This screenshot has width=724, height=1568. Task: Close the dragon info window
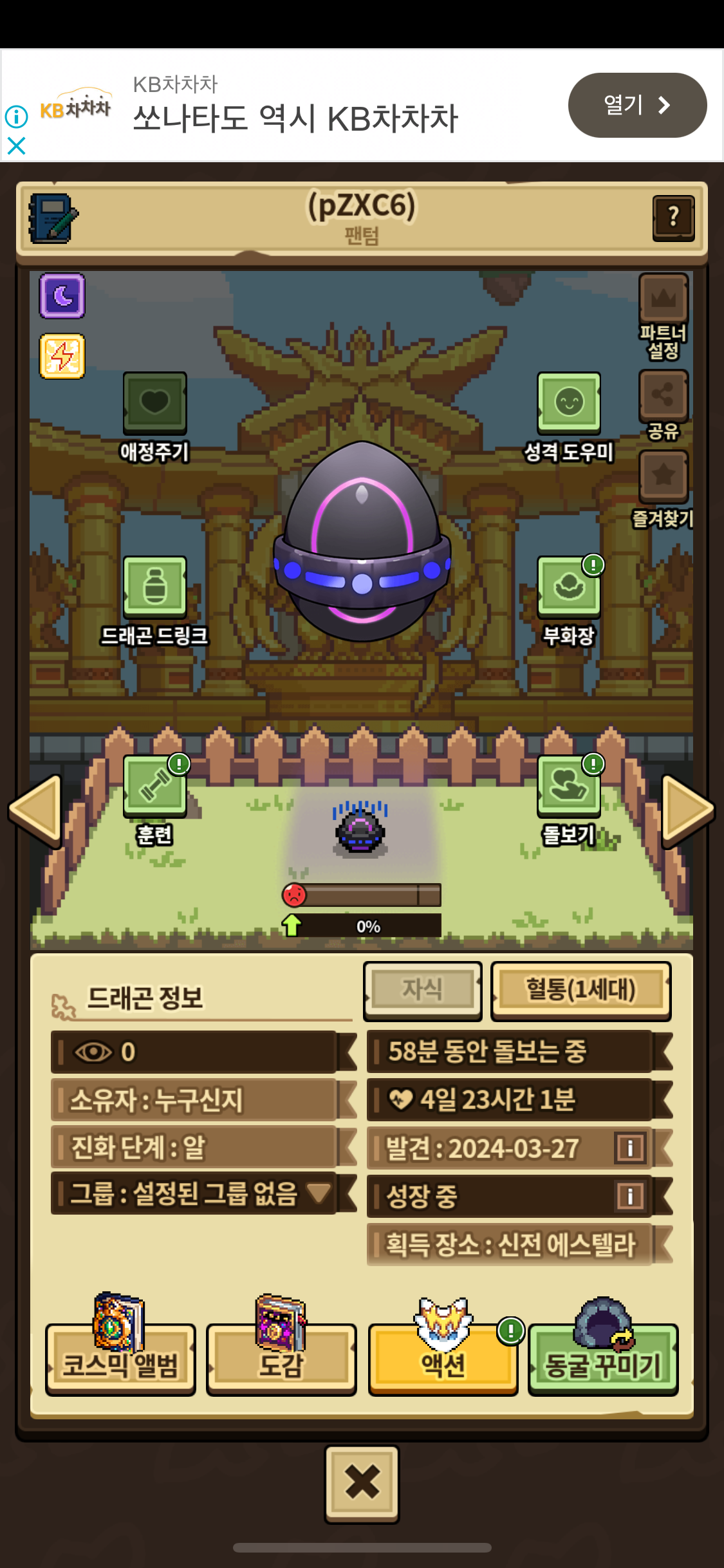(362, 1483)
